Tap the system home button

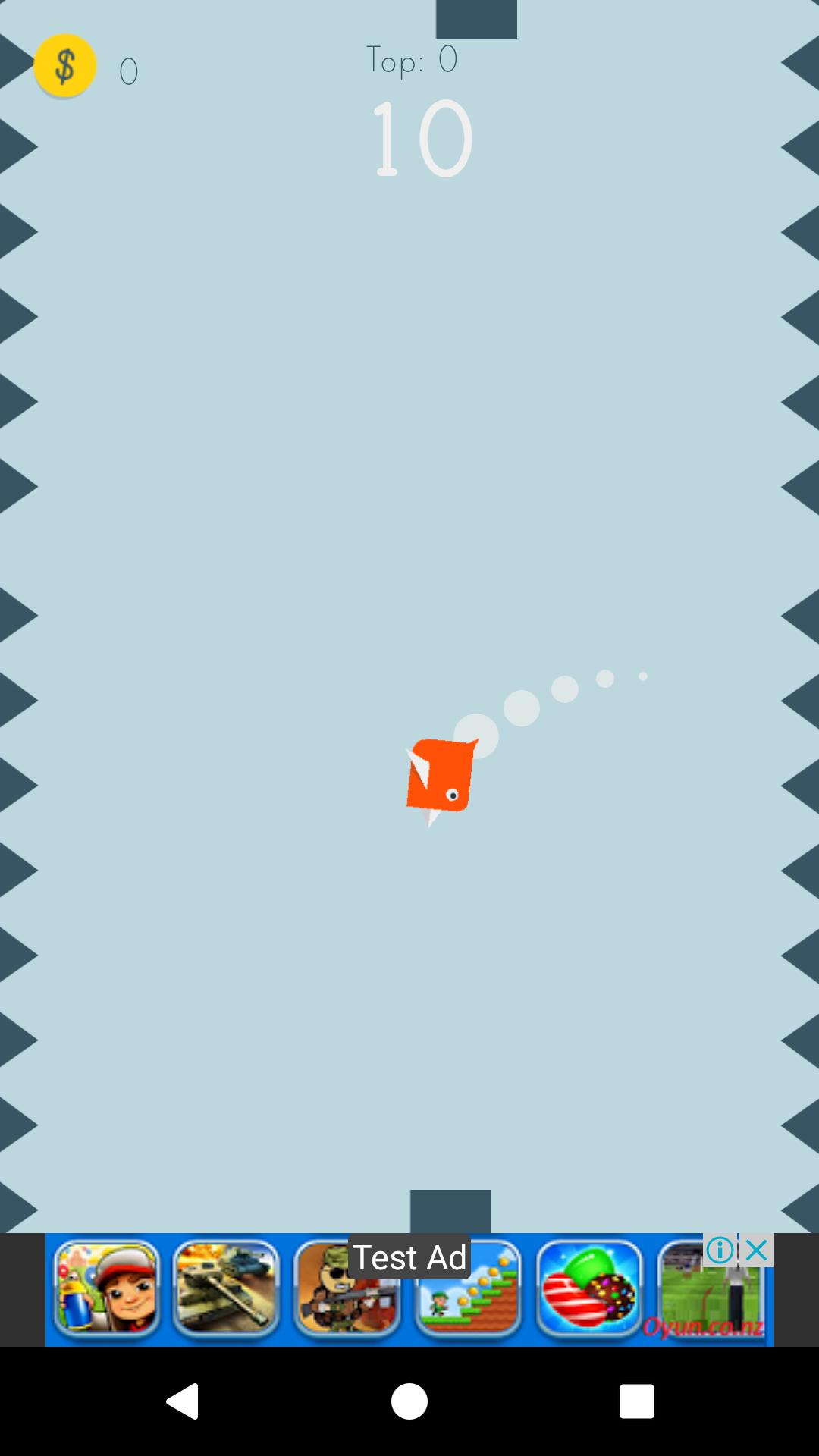(x=409, y=1401)
